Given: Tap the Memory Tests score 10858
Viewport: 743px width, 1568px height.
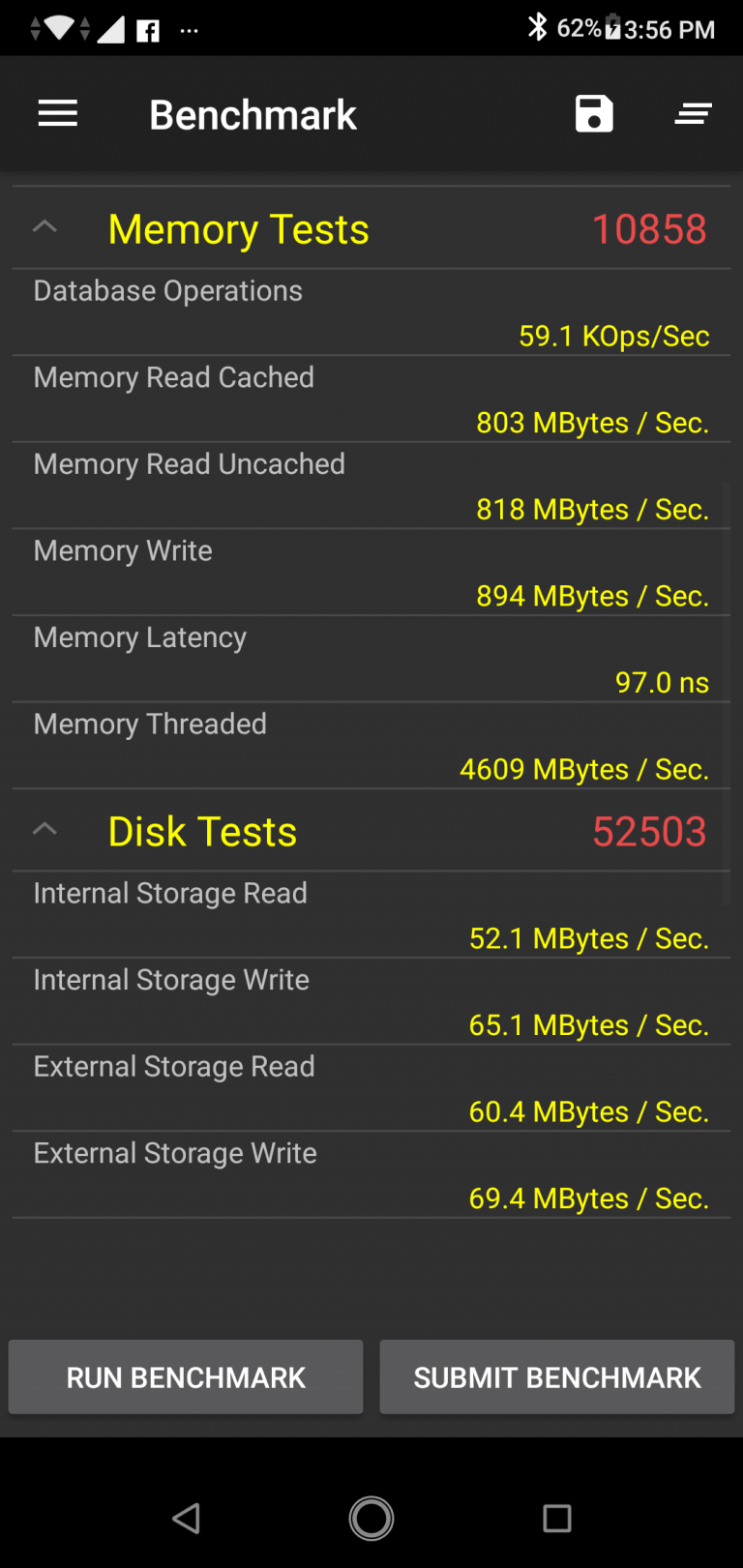Looking at the screenshot, I should [649, 229].
